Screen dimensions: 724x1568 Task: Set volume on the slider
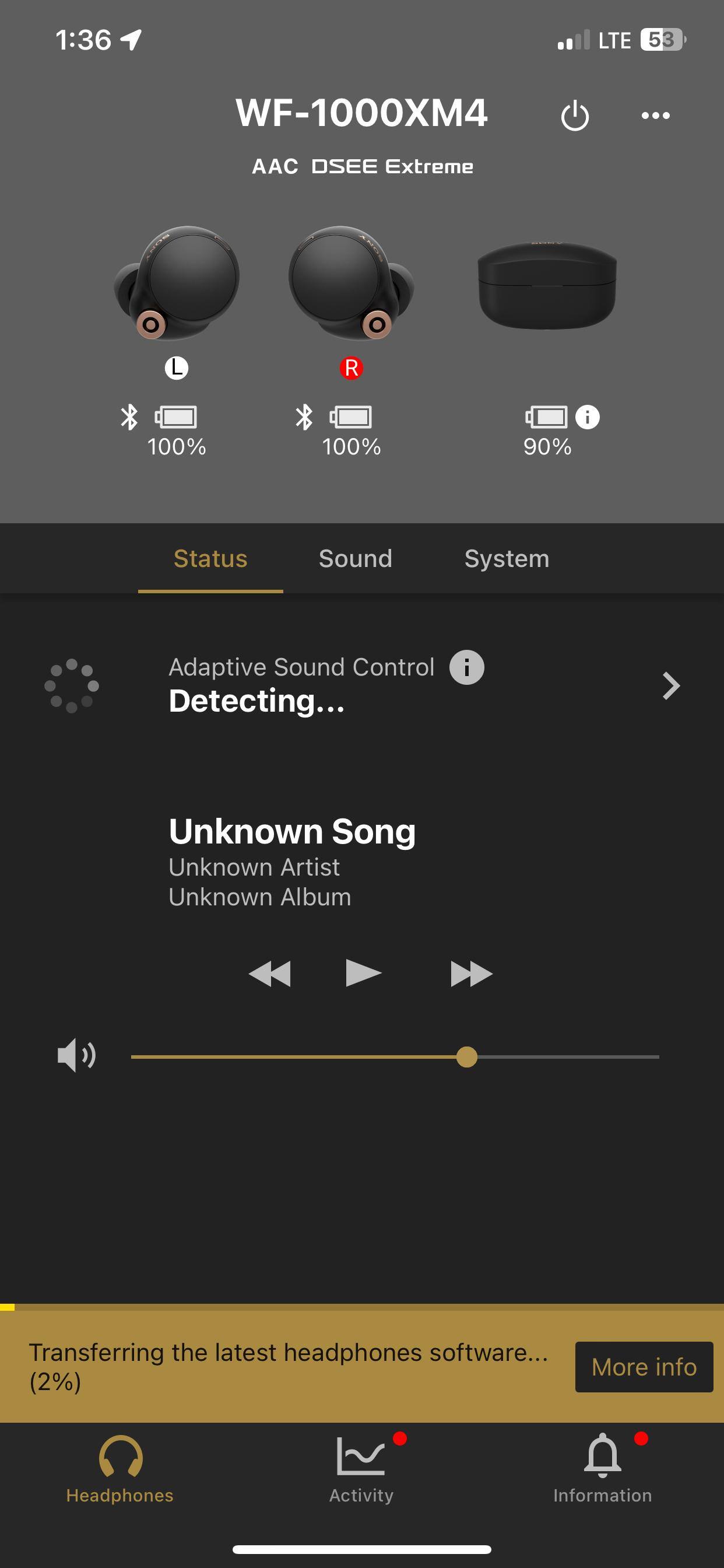[467, 1056]
